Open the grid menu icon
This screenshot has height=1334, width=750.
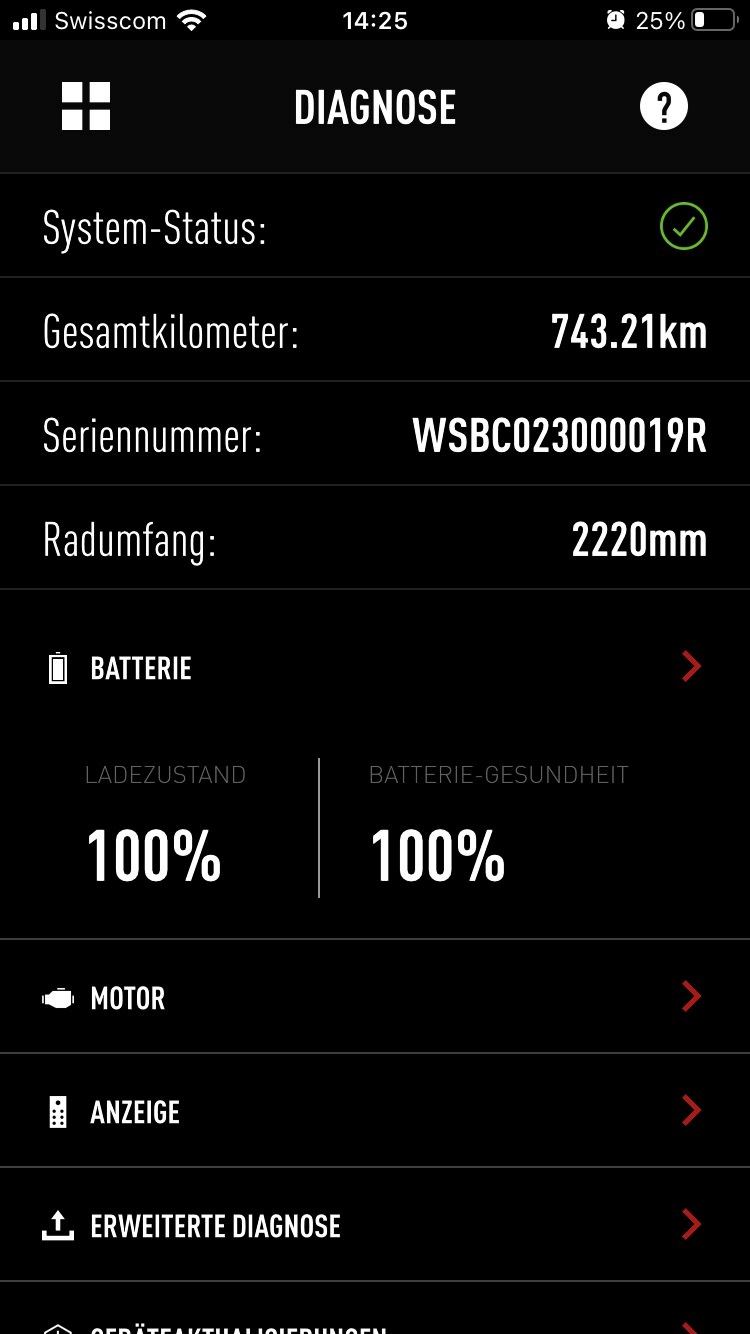tap(86, 106)
